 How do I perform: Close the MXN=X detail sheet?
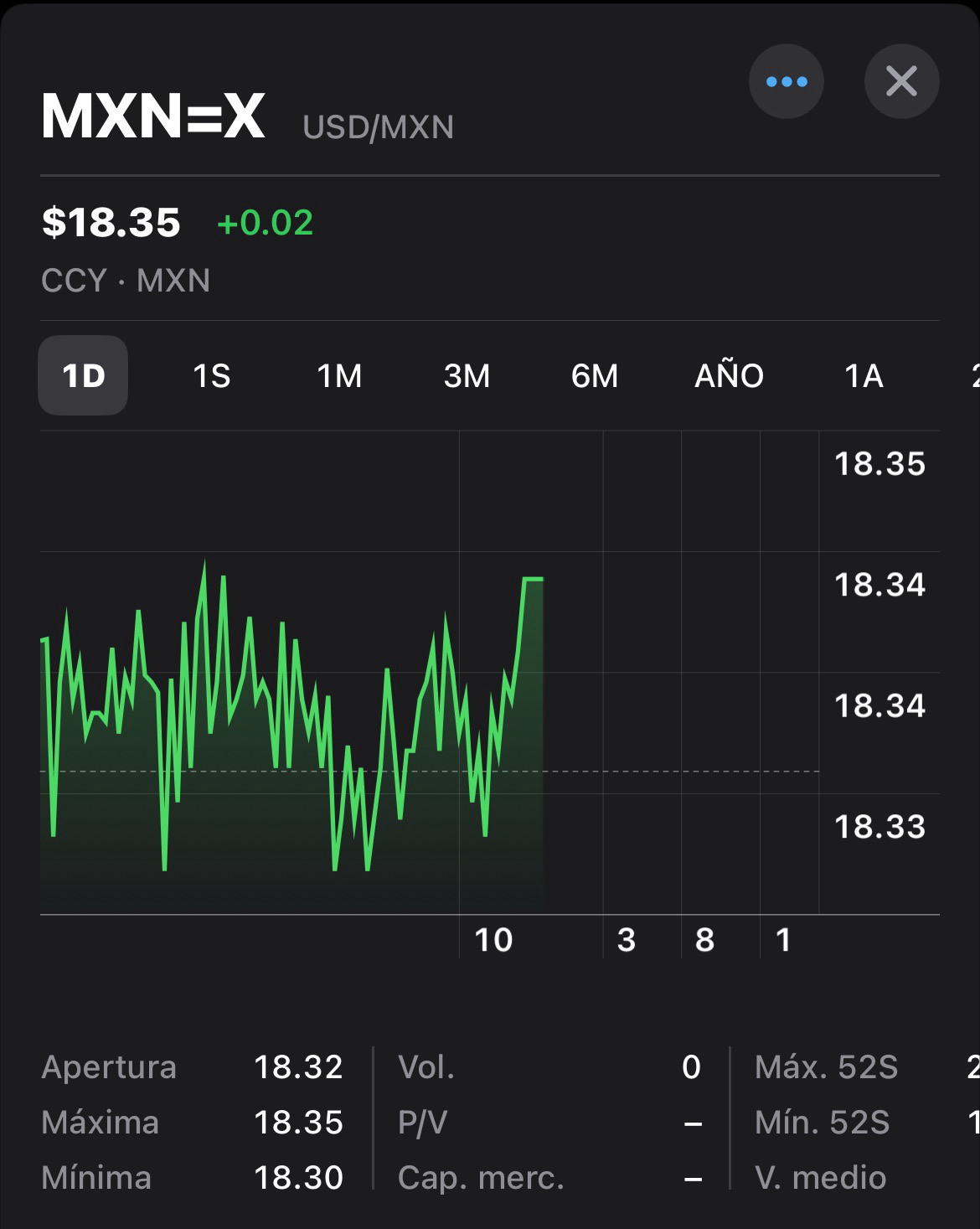pyautogui.click(x=901, y=81)
